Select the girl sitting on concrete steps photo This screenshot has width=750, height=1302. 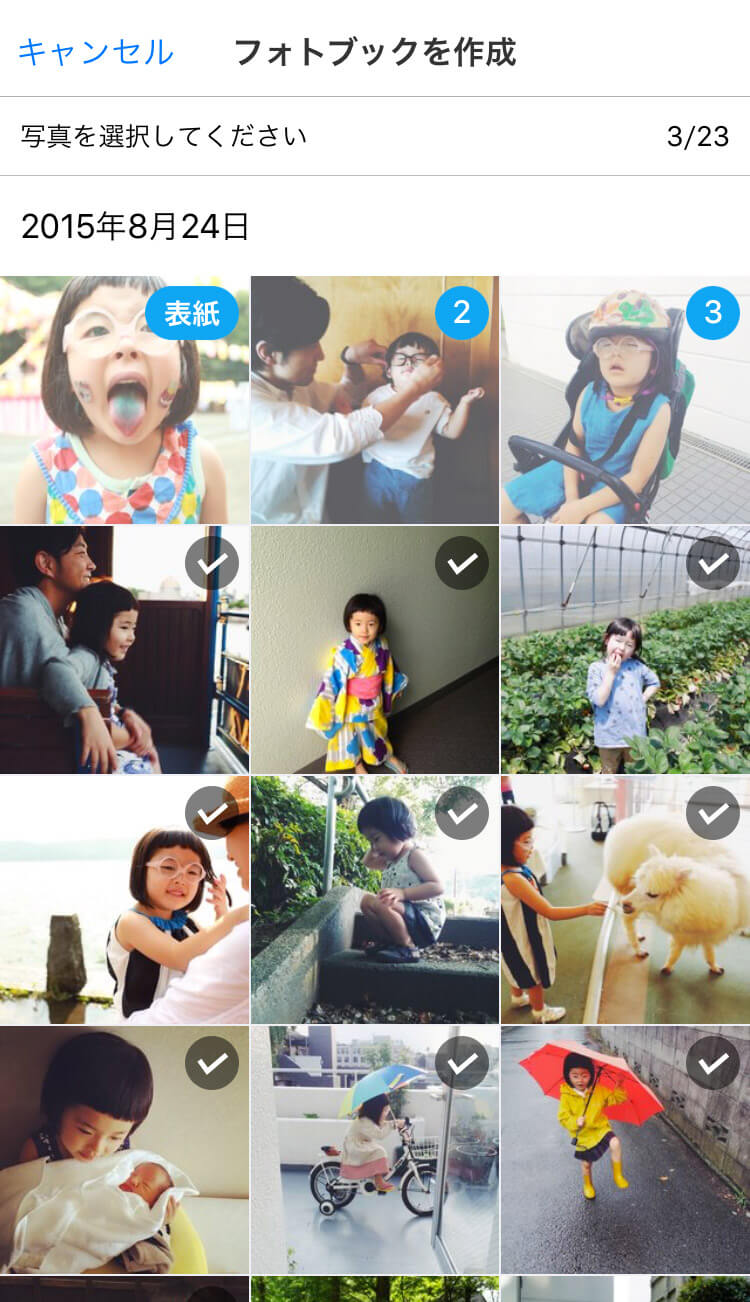pyautogui.click(x=375, y=900)
